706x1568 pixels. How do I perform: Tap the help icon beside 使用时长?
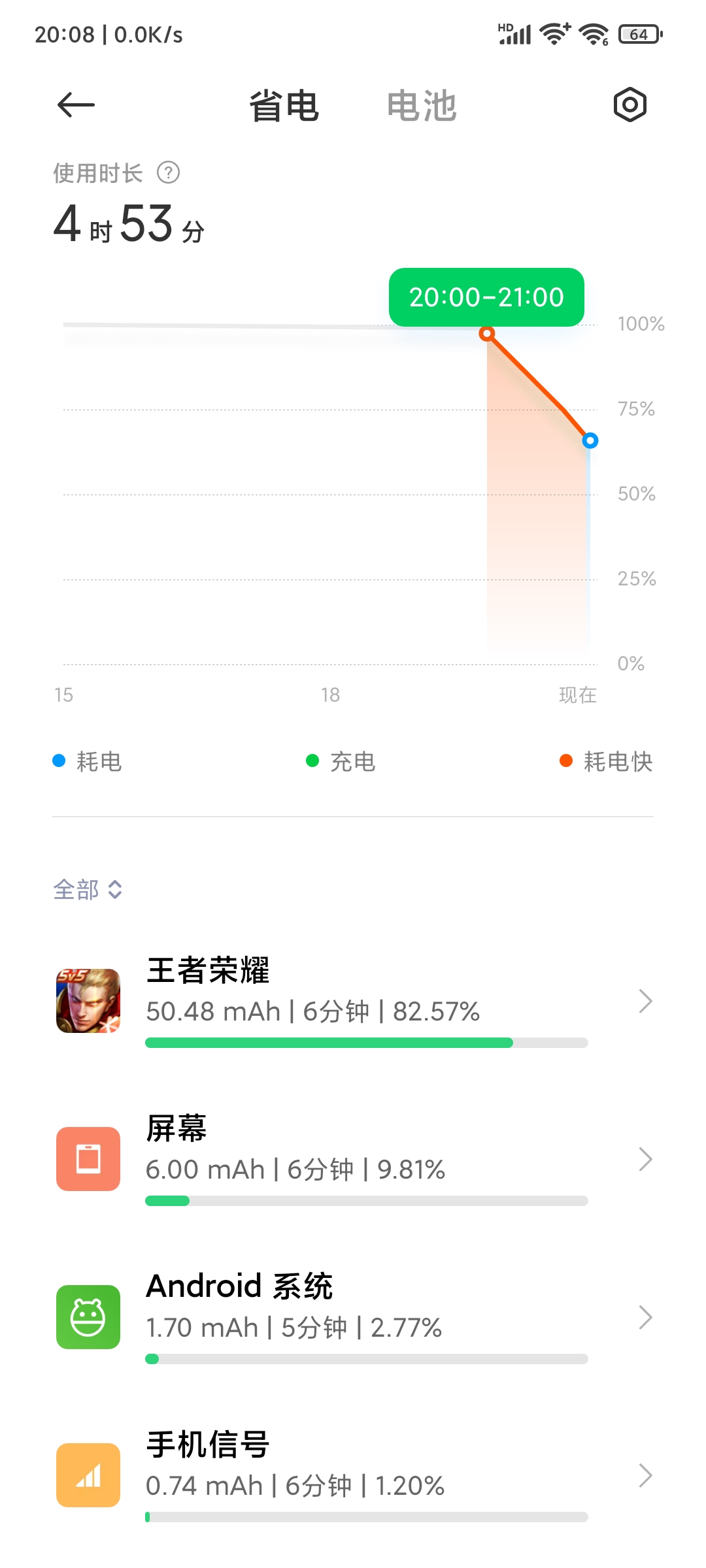click(168, 173)
